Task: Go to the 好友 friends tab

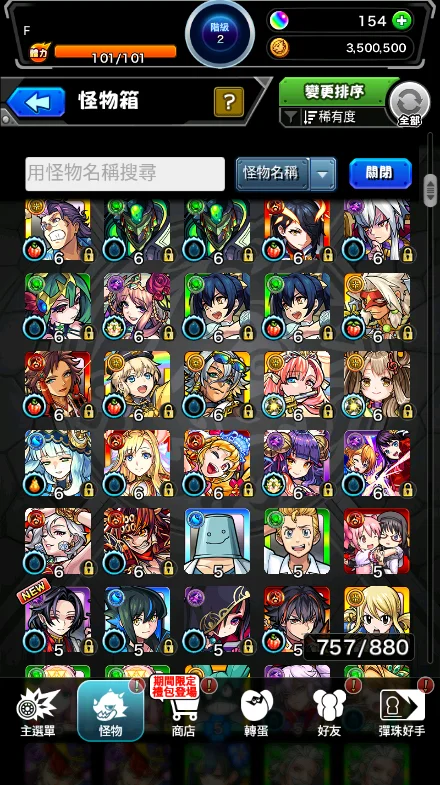Action: [329, 711]
